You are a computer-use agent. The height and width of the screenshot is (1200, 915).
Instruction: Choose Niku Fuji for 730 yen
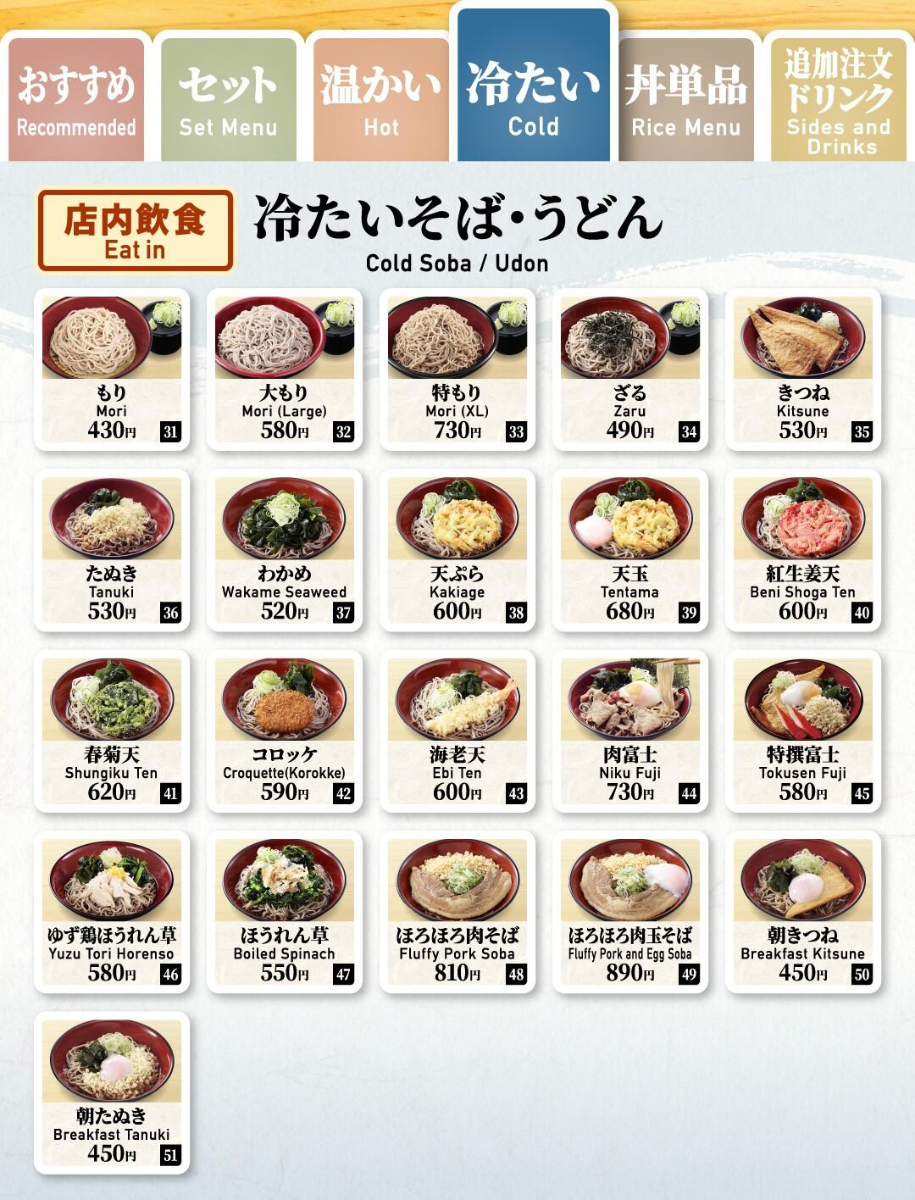pyautogui.click(x=630, y=731)
